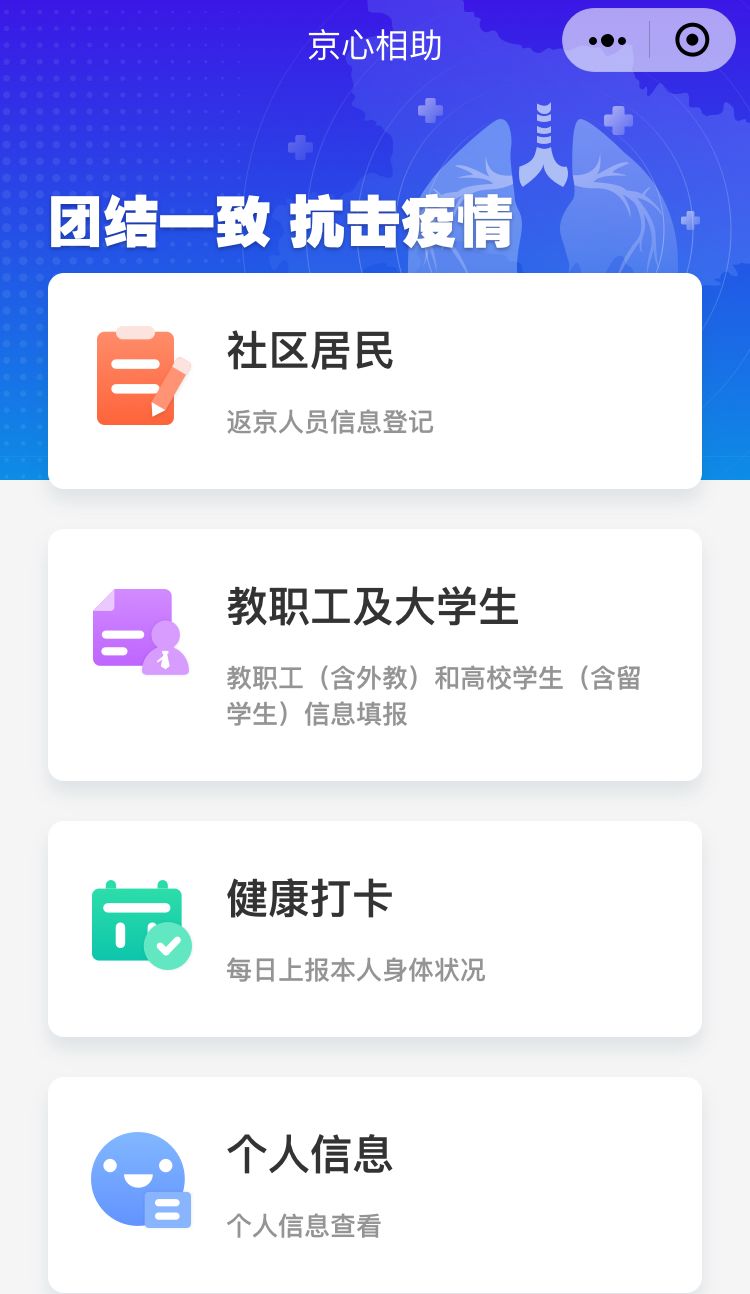Select the ID card icon beside 教职工及大学生

click(x=138, y=630)
